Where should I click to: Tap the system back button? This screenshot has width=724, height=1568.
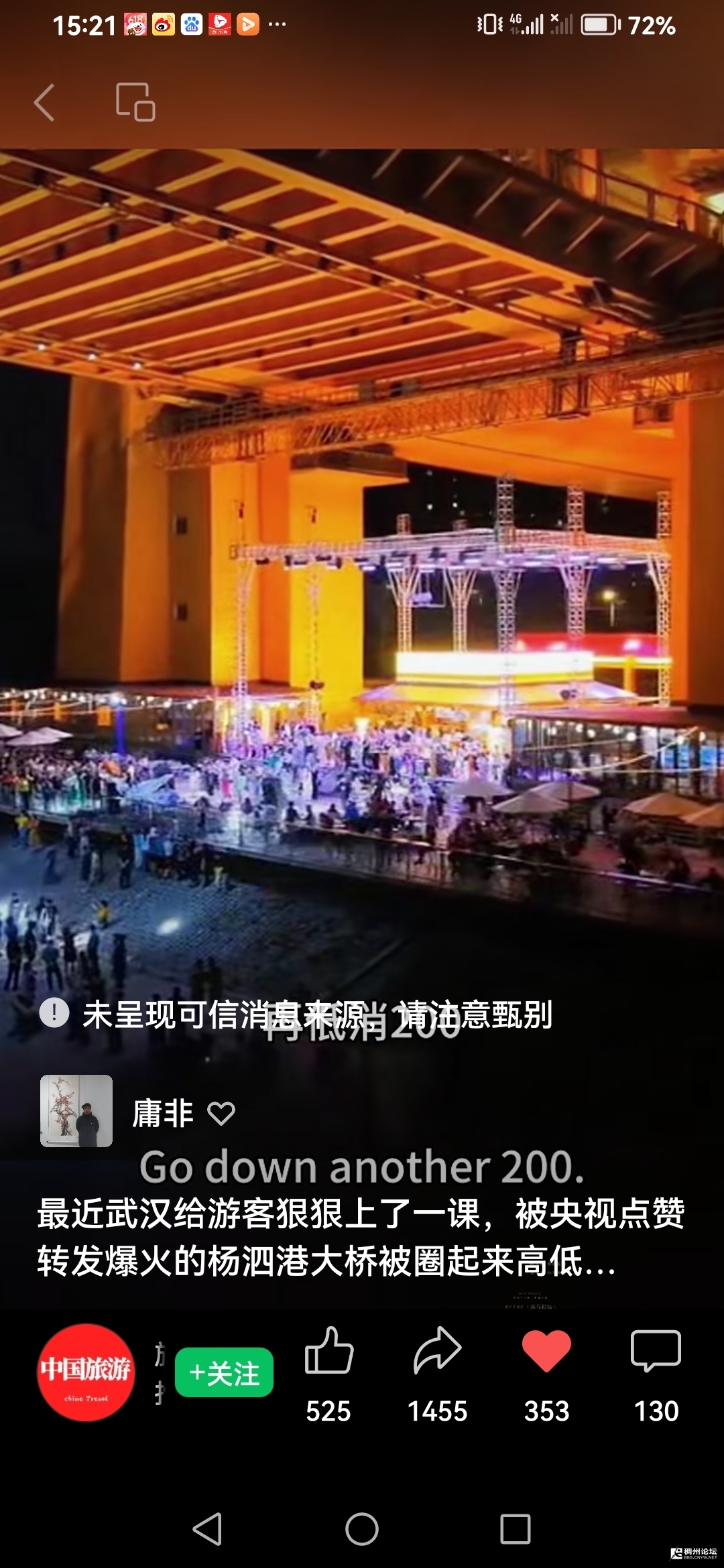point(207,1529)
